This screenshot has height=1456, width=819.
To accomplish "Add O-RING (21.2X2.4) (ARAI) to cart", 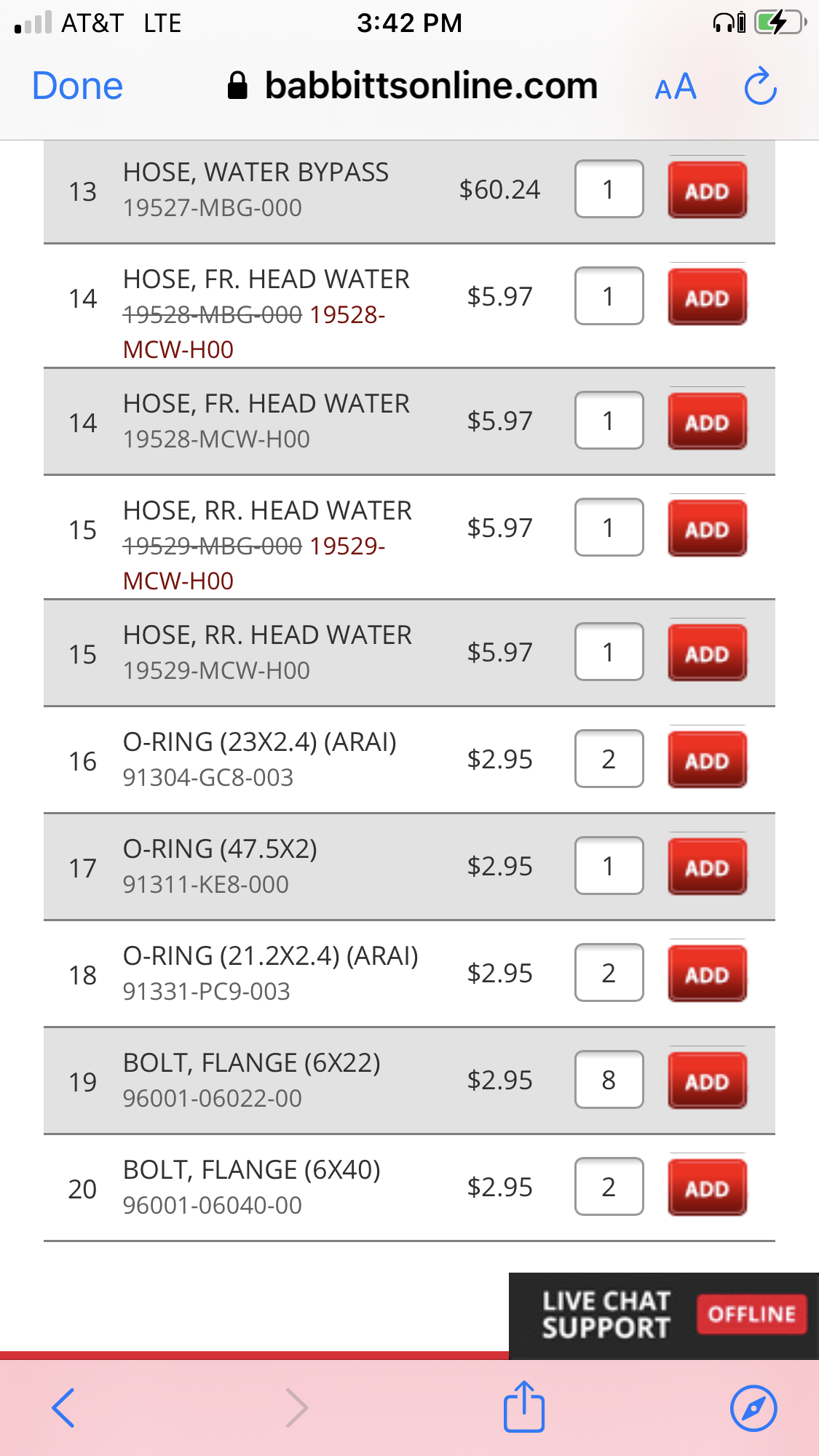I will (x=708, y=974).
